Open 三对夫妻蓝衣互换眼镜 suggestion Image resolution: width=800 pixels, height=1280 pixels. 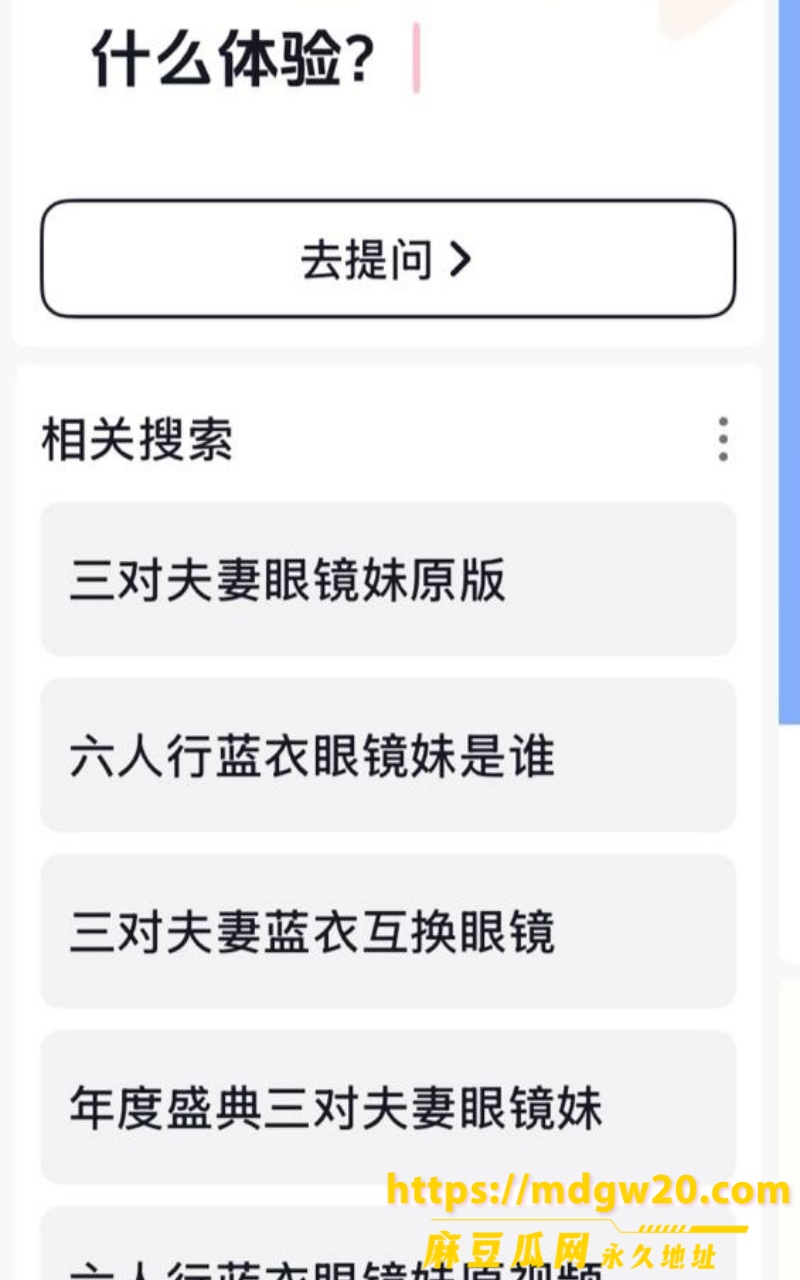click(x=388, y=932)
